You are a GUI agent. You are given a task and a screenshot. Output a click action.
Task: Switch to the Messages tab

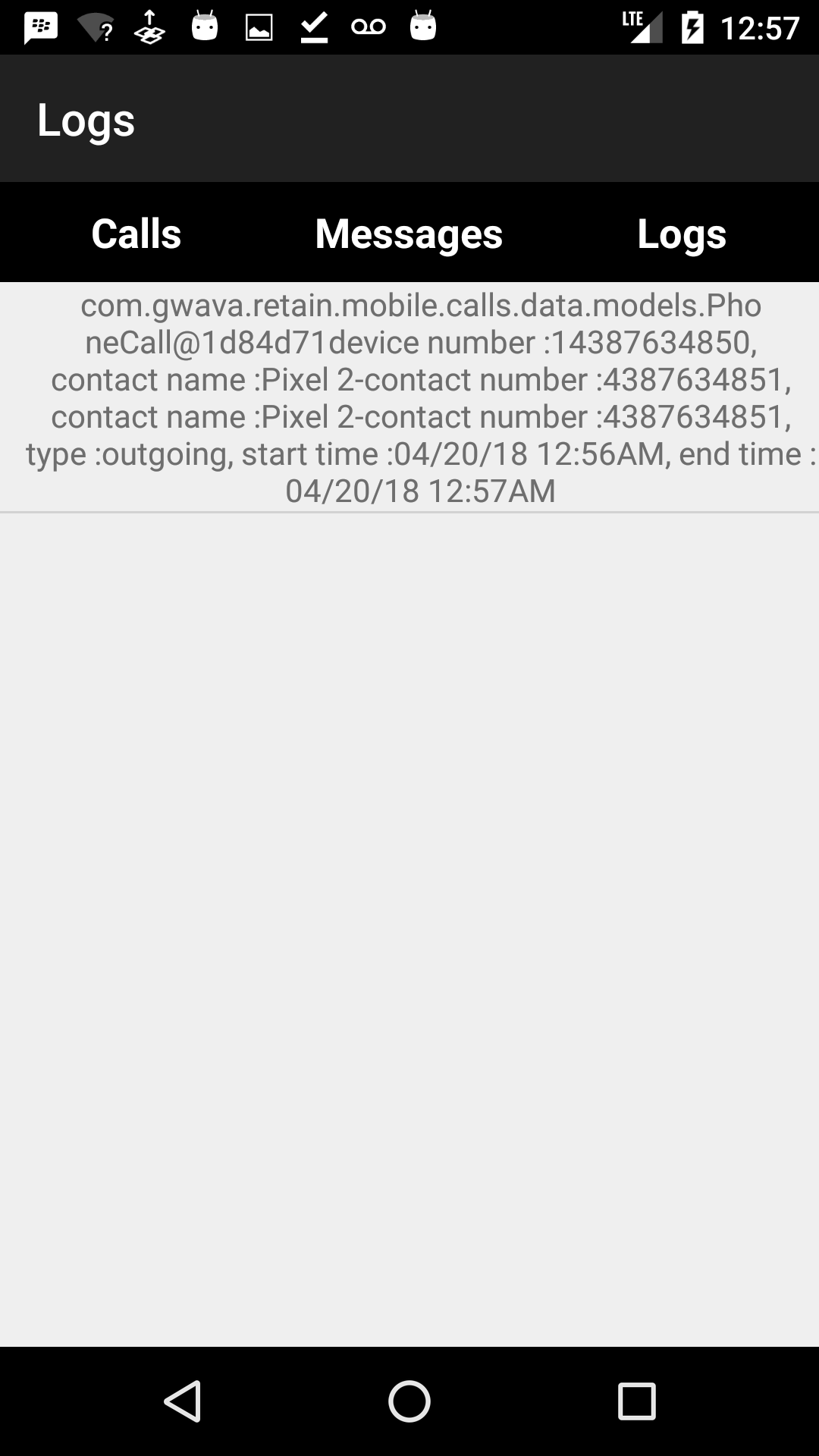click(409, 234)
